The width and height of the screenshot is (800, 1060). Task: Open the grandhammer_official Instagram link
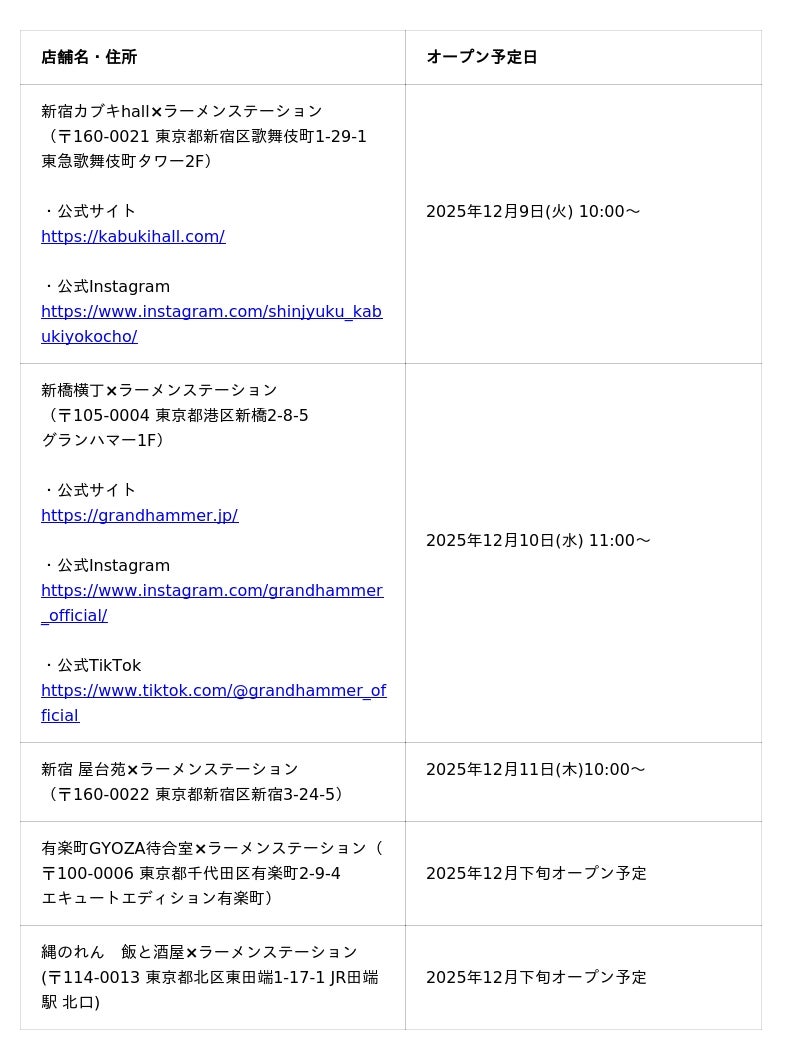tap(211, 591)
